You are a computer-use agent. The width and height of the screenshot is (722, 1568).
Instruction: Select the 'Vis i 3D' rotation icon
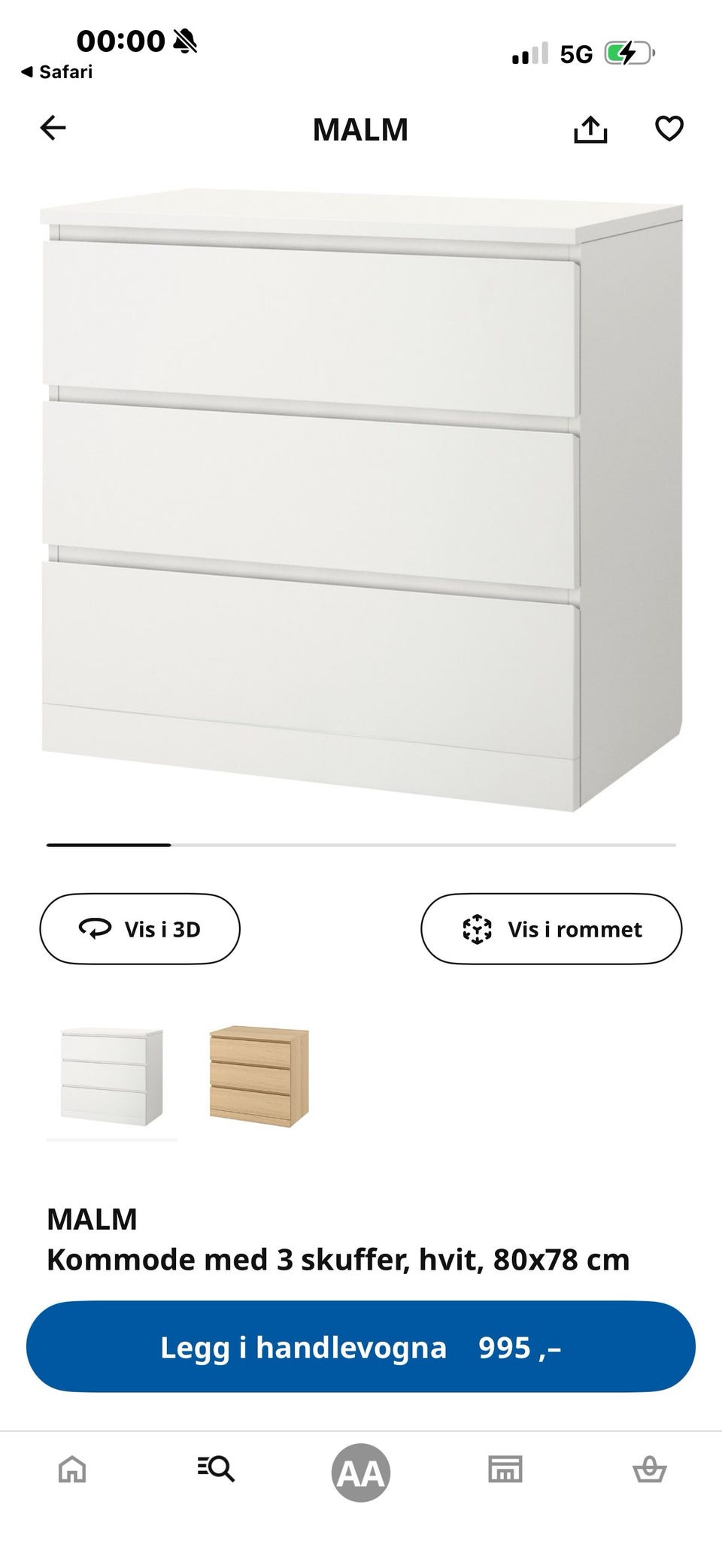point(96,928)
